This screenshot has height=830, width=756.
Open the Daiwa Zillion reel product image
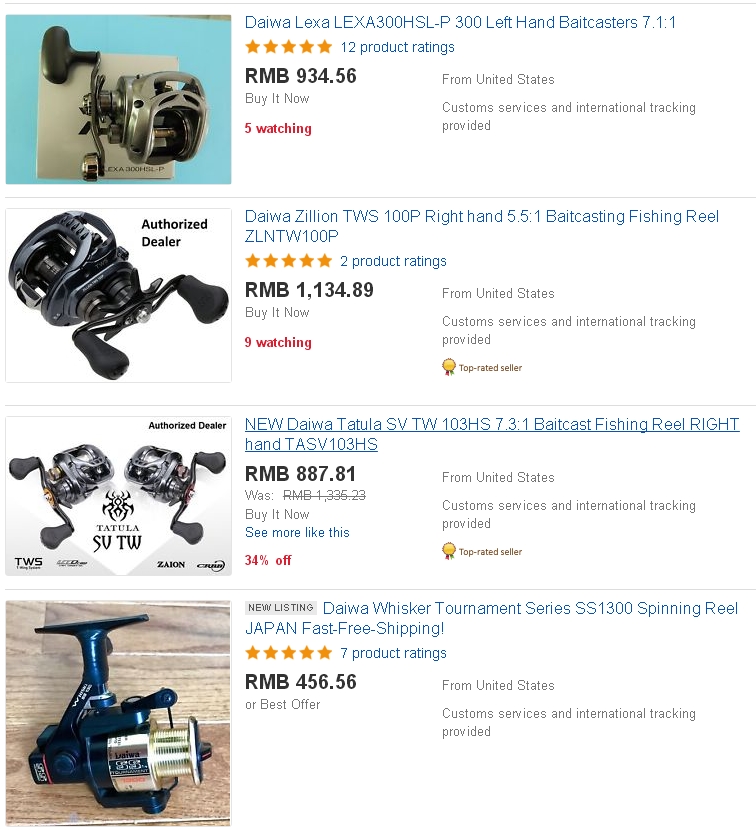[x=118, y=295]
